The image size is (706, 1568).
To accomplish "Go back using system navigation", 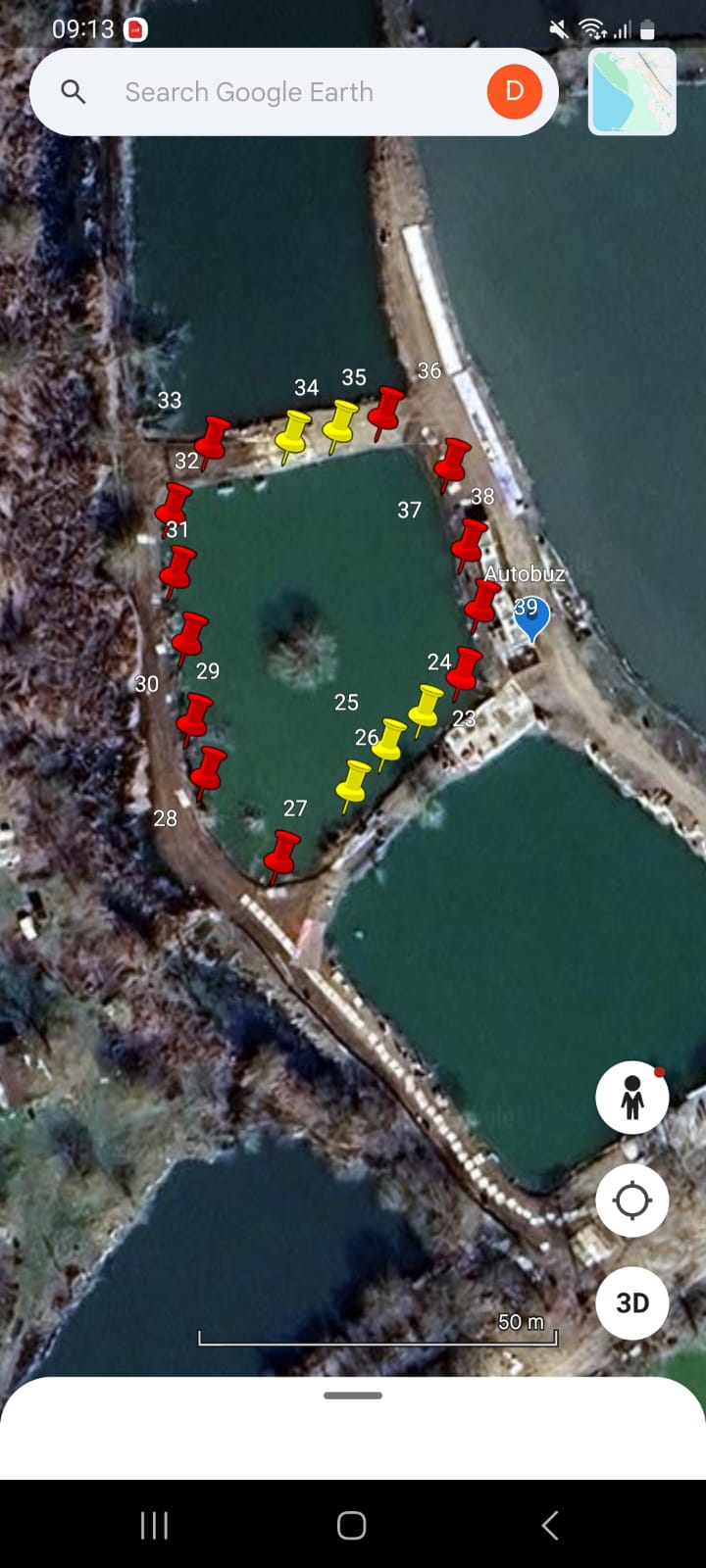I will tap(550, 1525).
